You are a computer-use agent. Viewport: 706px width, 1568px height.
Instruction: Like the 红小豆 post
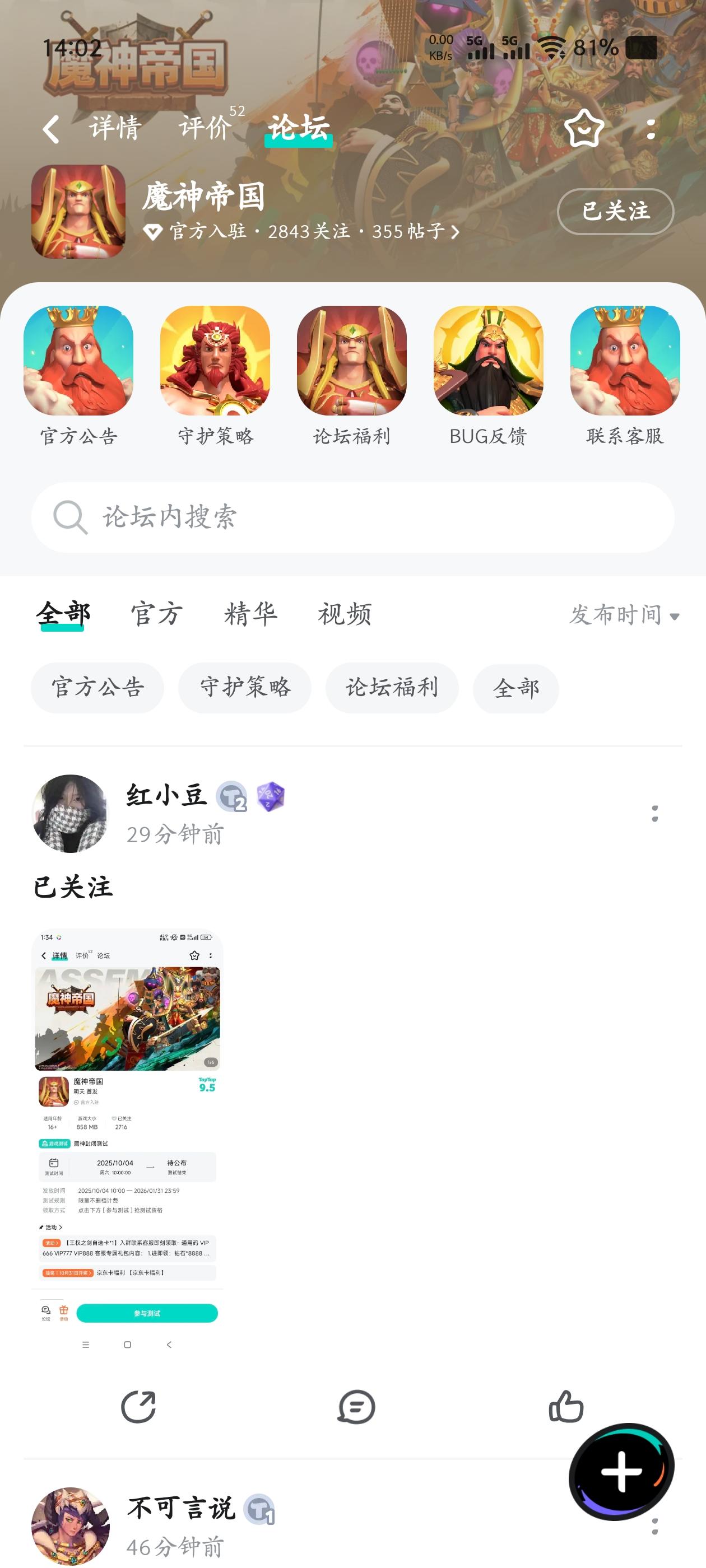coord(566,1407)
